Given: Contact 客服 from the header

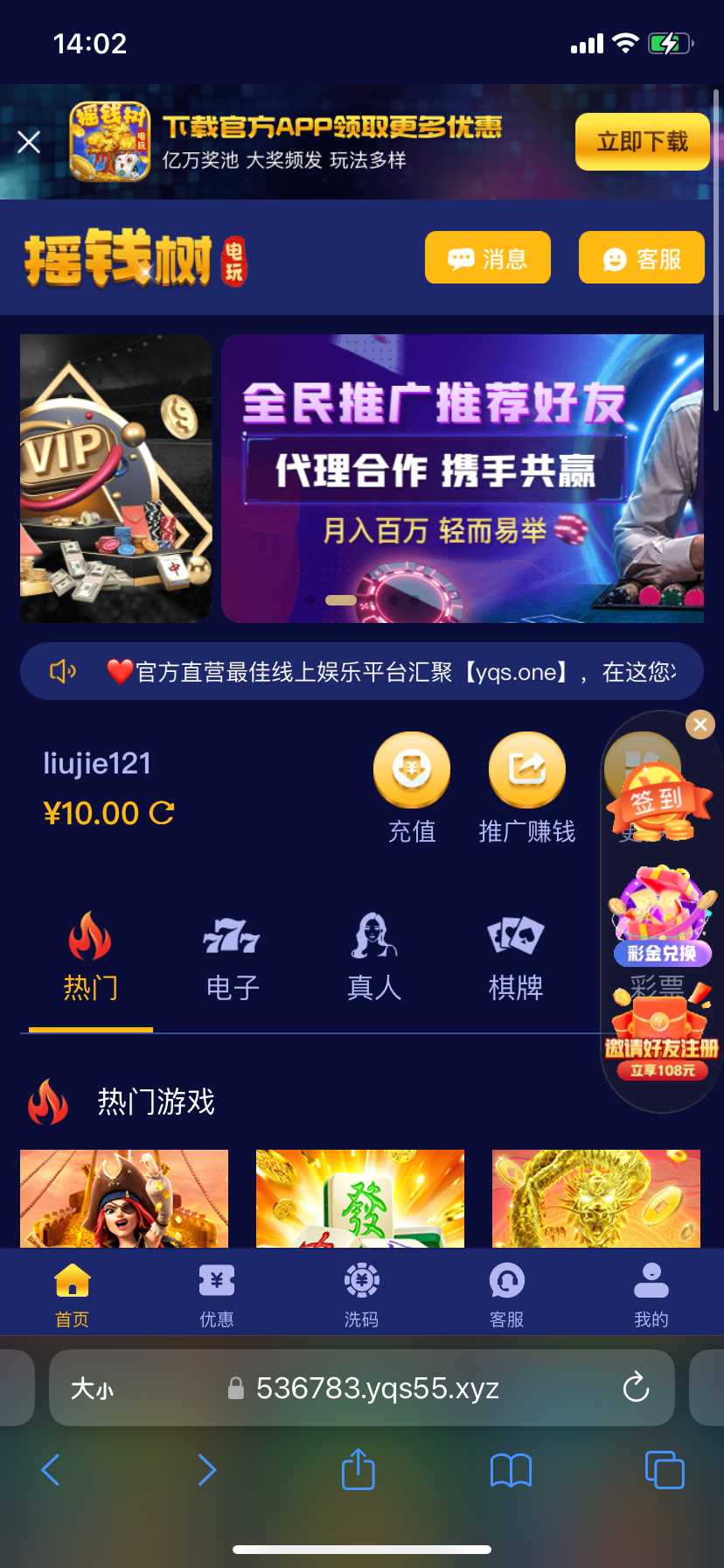Looking at the screenshot, I should pyautogui.click(x=641, y=258).
